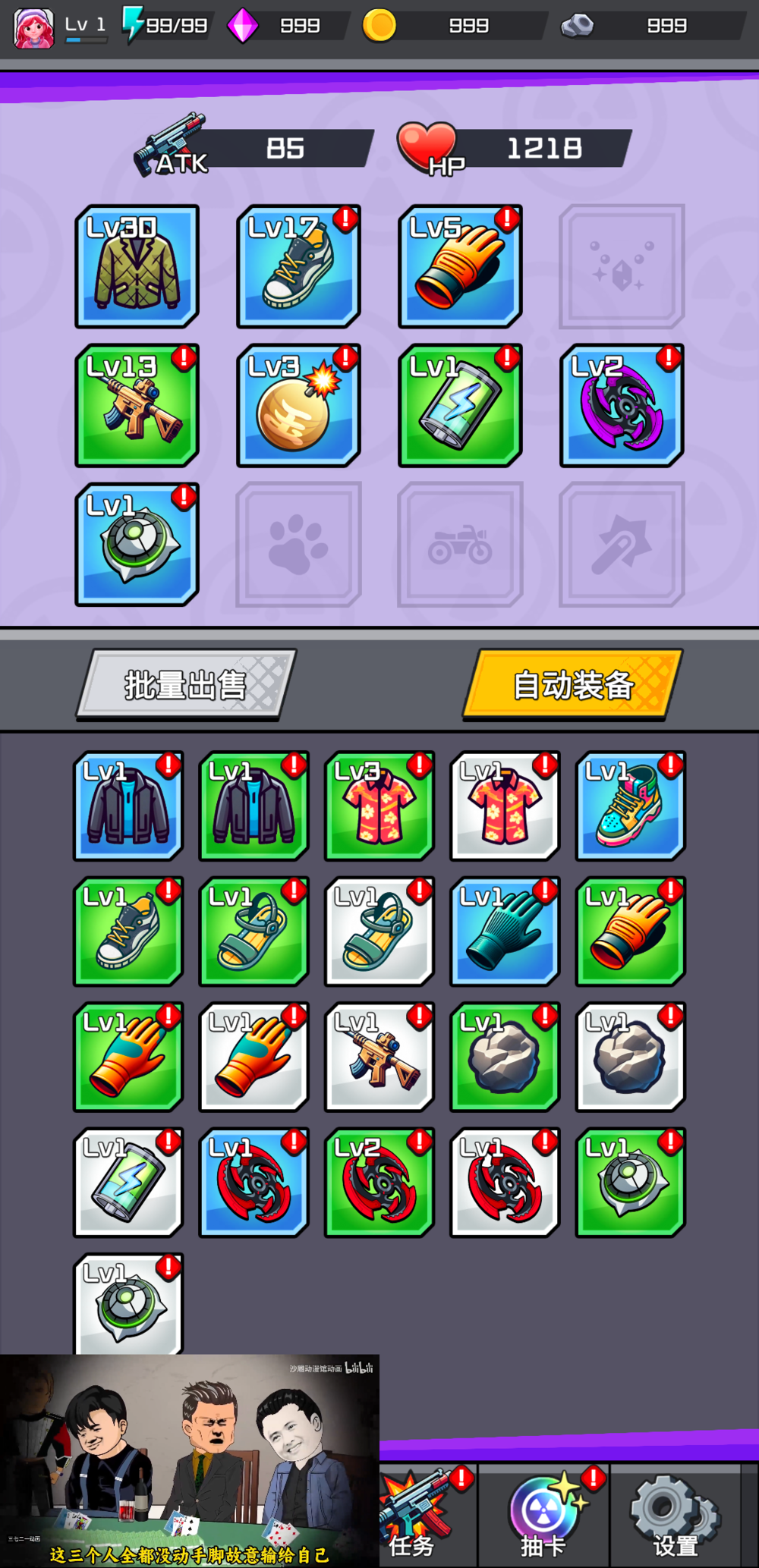This screenshot has width=759, height=1568.
Task: Select the equipped Lv5 orange glove
Action: [x=460, y=266]
